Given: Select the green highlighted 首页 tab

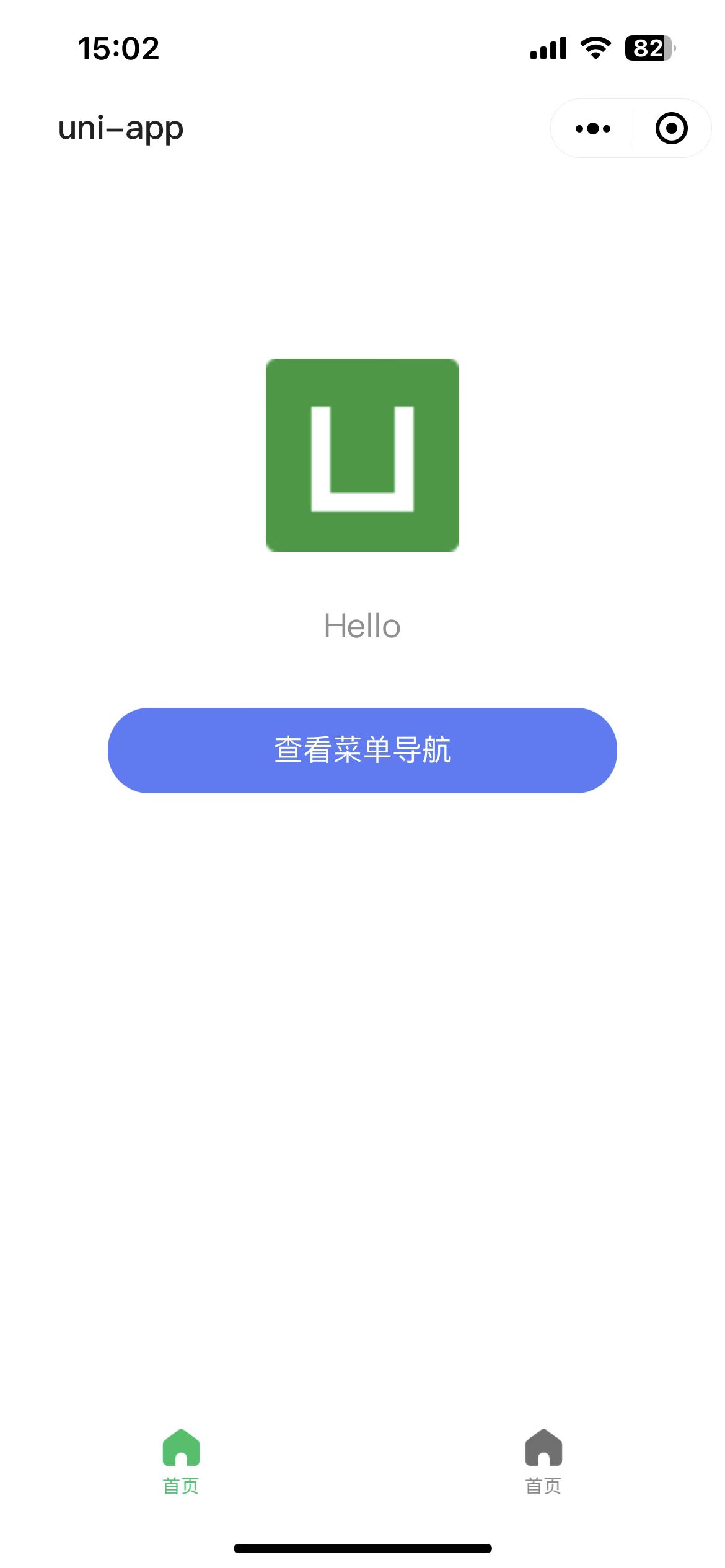Looking at the screenshot, I should [x=181, y=1461].
